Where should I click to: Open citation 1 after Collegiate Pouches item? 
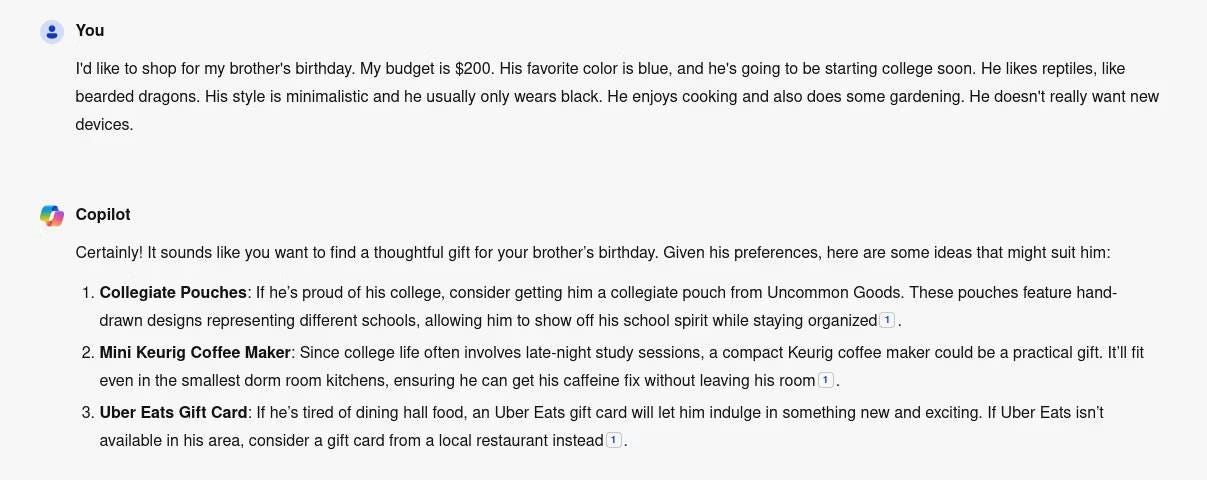886,321
